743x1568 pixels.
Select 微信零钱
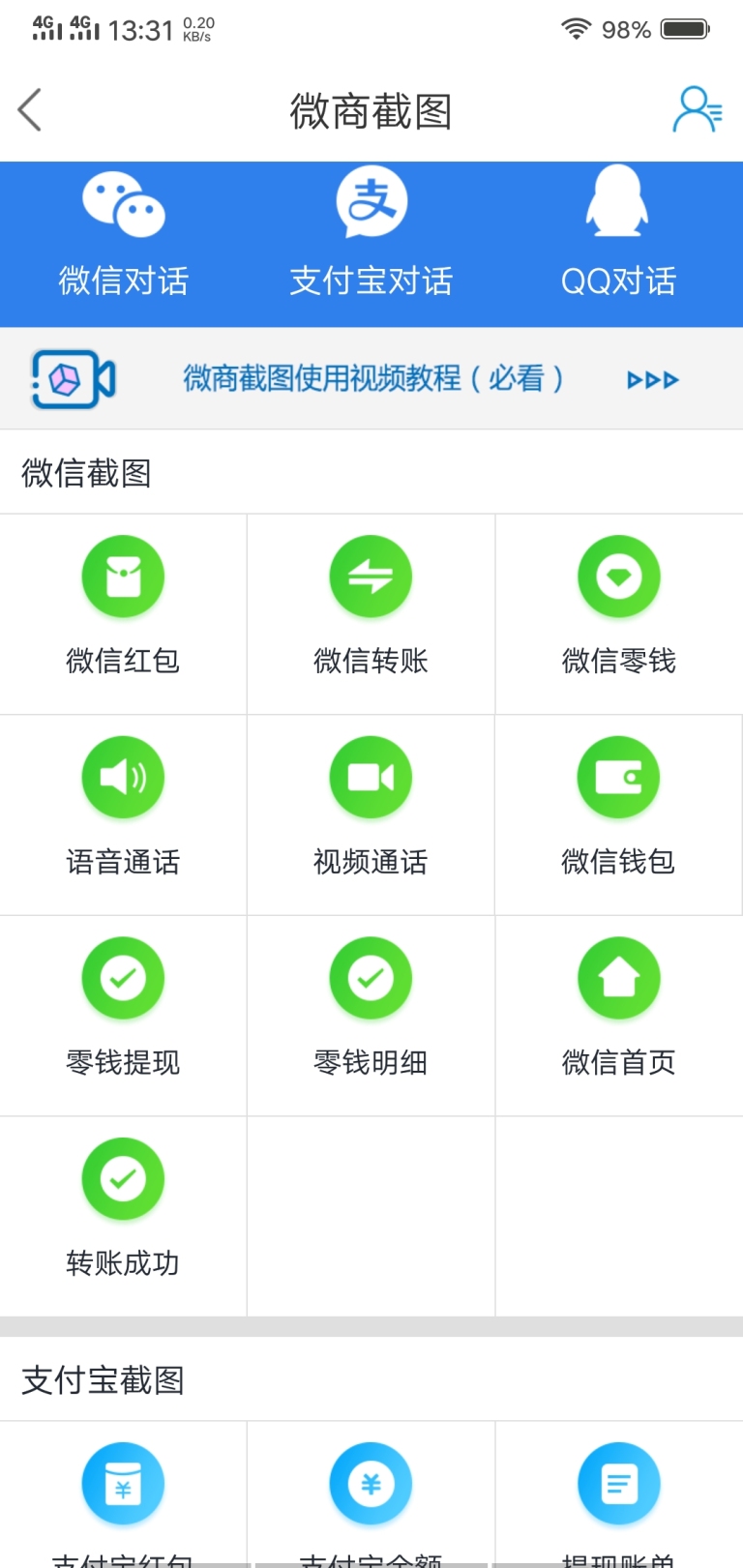point(619,614)
